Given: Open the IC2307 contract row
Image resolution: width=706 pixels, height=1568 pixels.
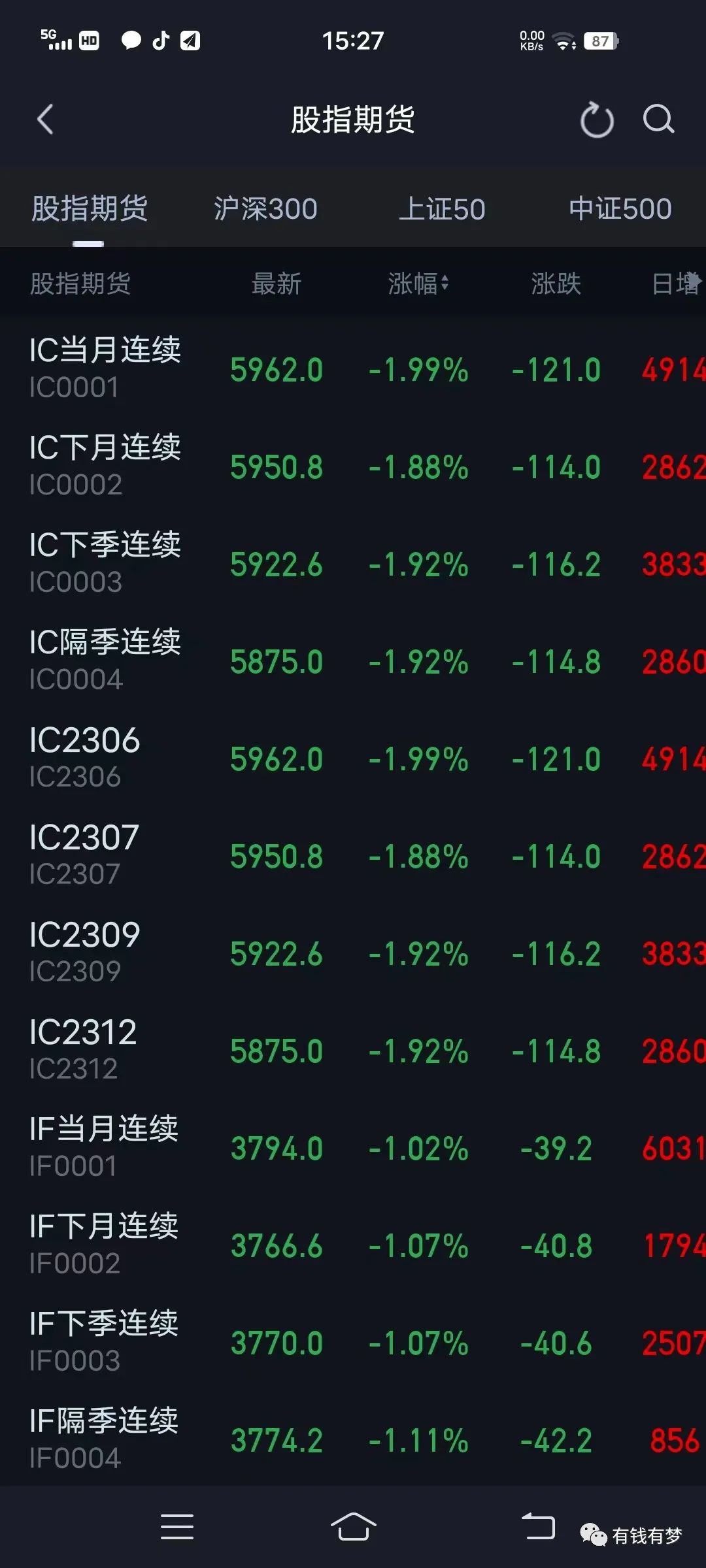Looking at the screenshot, I should (x=353, y=856).
